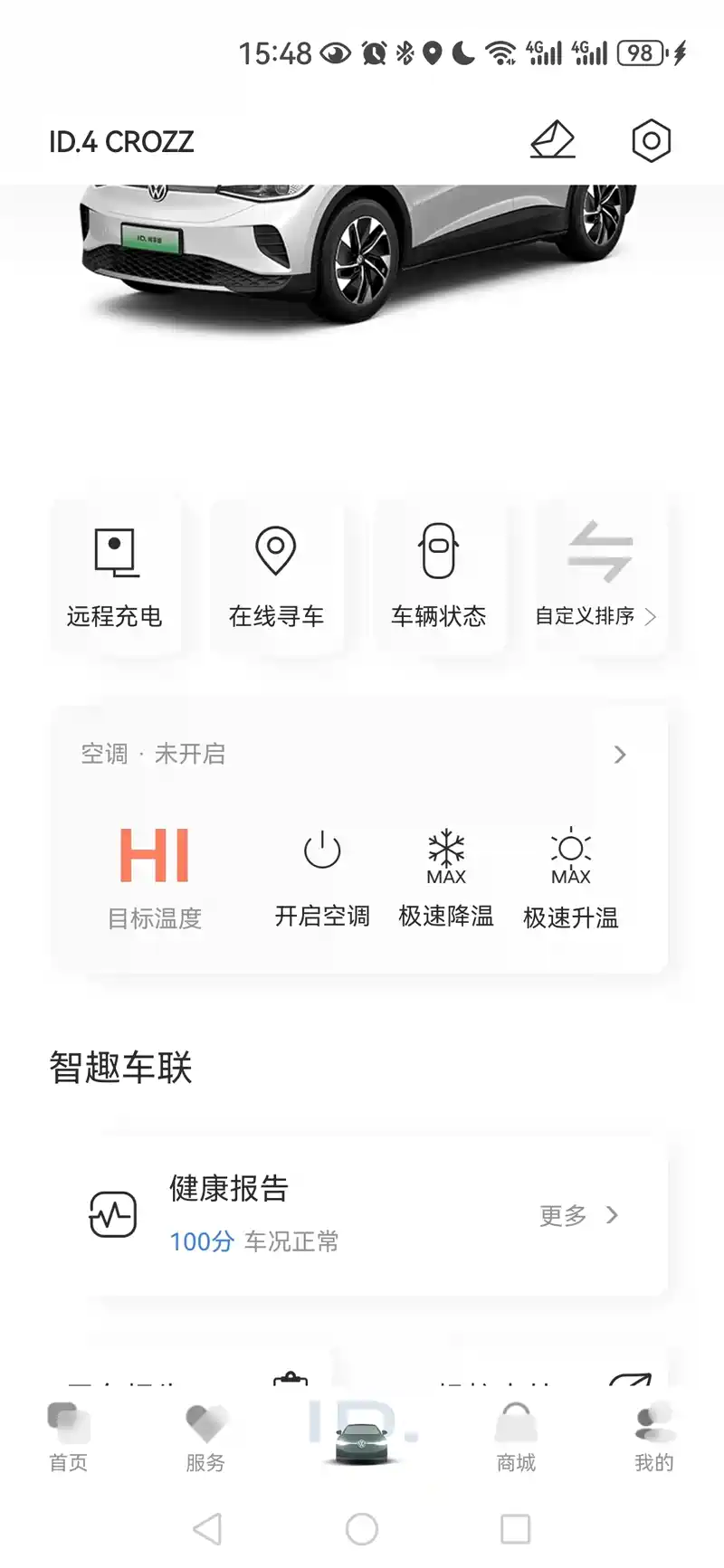Switch to the 服务 service tab
The image size is (724, 1568).
[205, 1439]
